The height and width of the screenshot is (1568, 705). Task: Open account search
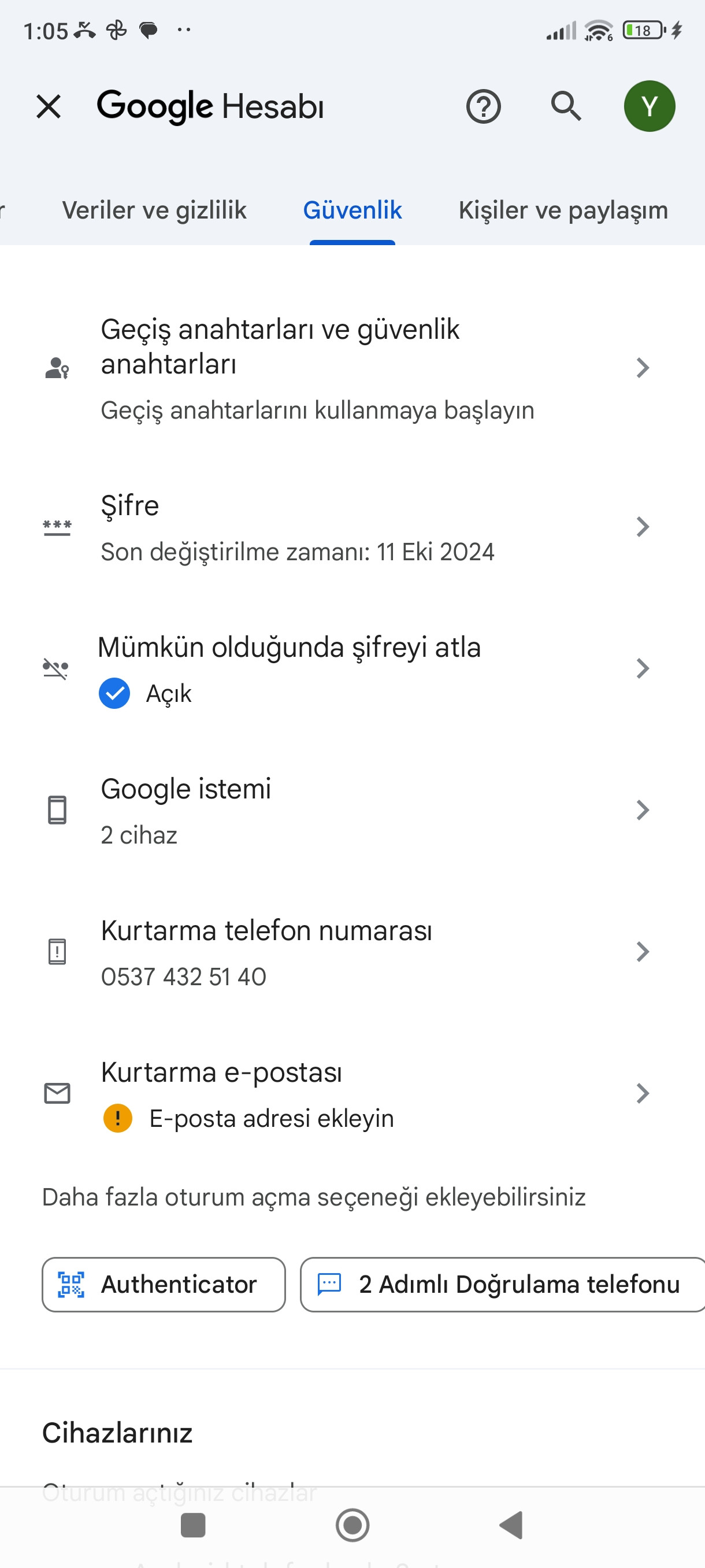tap(566, 106)
